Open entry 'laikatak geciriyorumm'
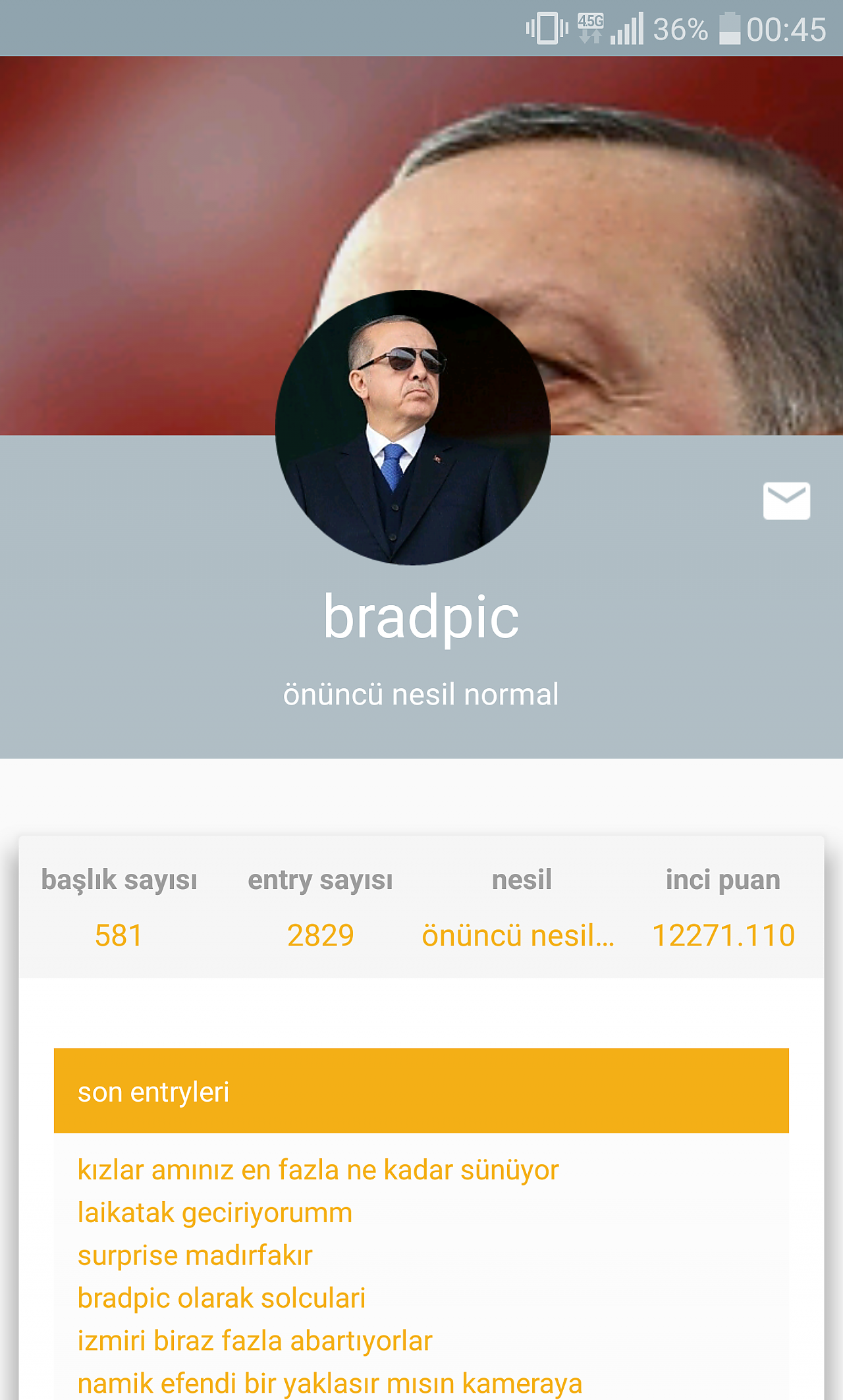The image size is (843, 1400). pyautogui.click(x=215, y=1212)
